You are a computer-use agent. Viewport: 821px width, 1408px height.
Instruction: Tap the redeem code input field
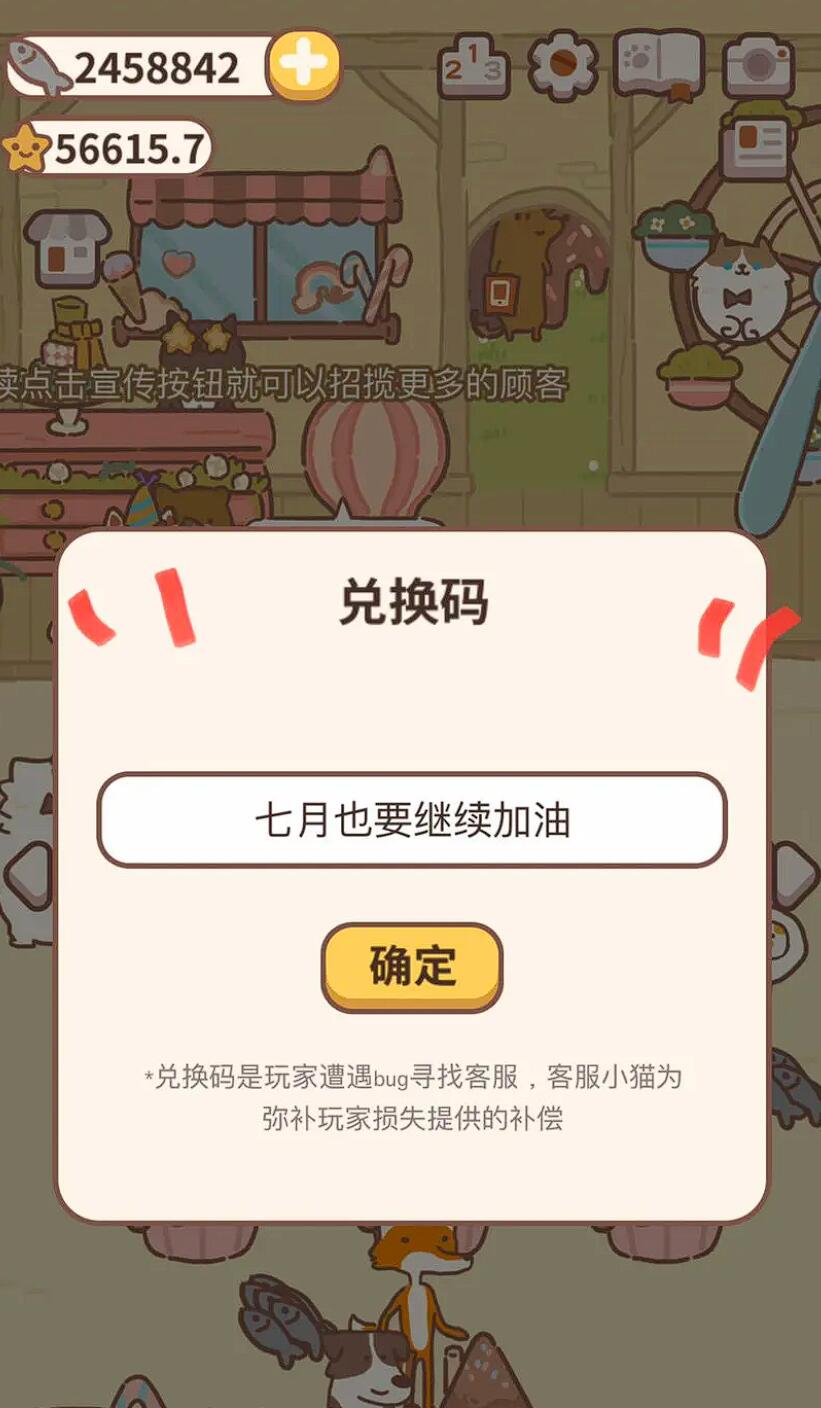coord(411,820)
